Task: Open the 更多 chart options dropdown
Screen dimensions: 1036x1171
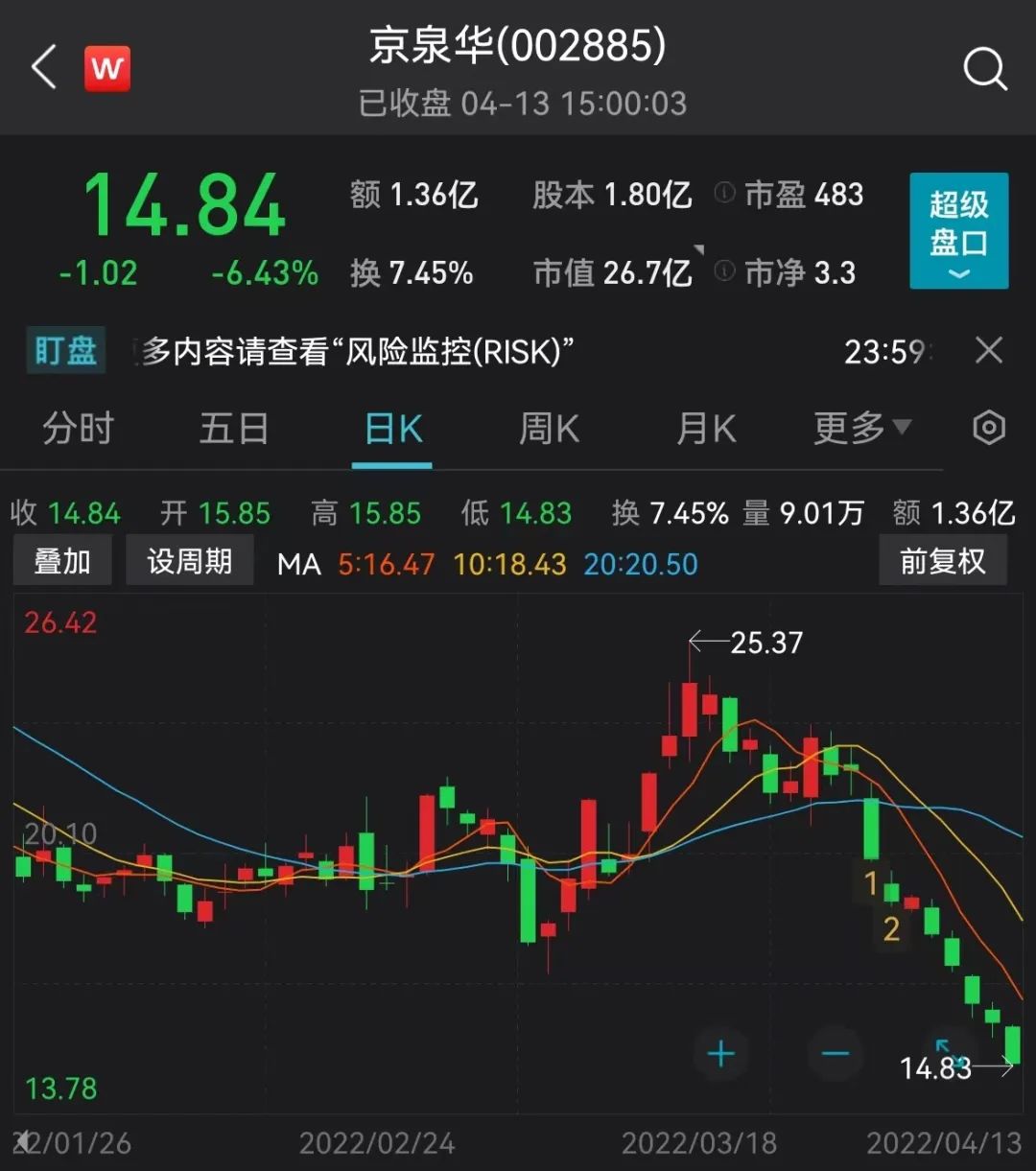Action: coord(857,429)
